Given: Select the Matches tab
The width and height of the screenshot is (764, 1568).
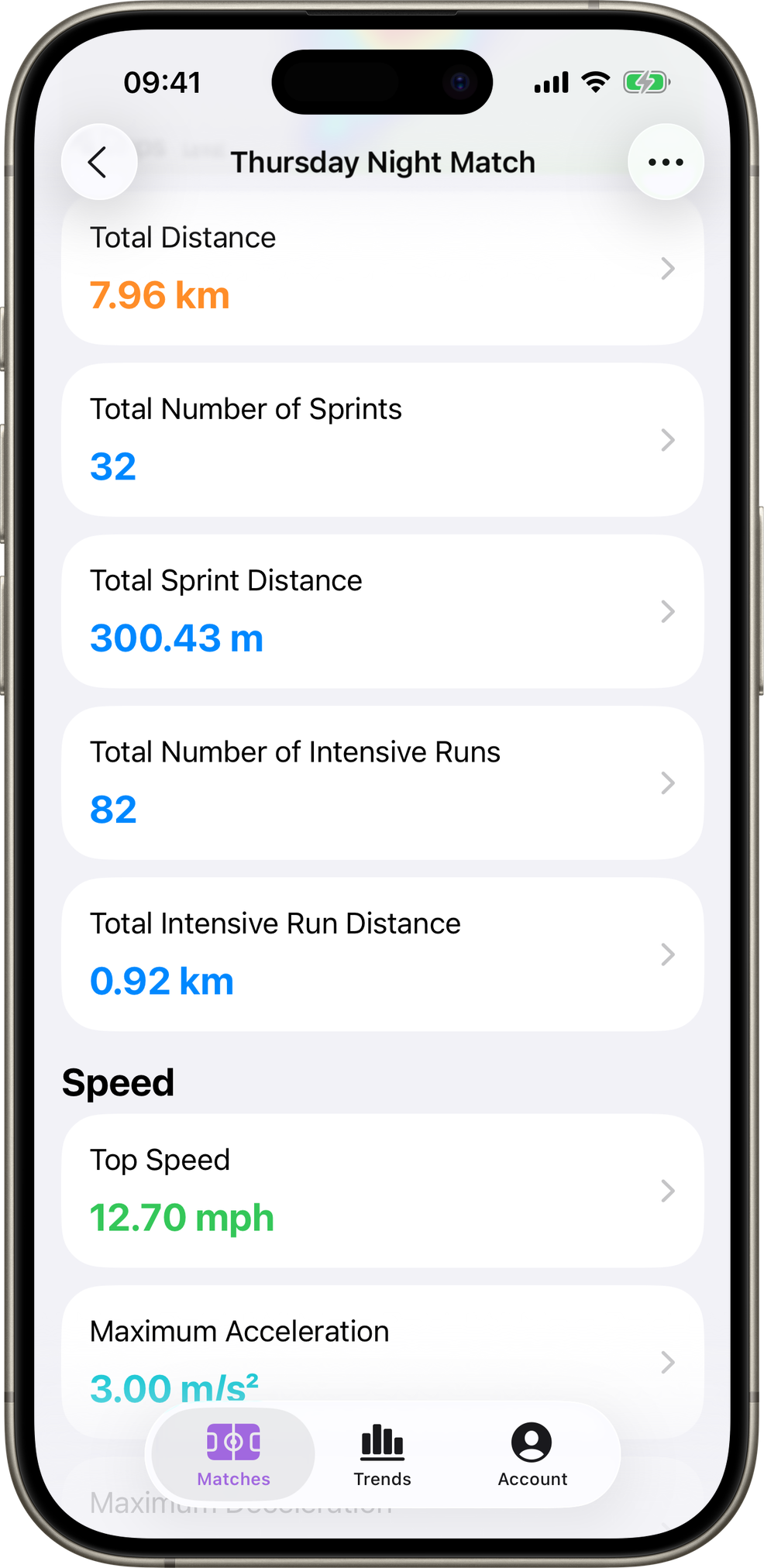Looking at the screenshot, I should (x=233, y=1455).
